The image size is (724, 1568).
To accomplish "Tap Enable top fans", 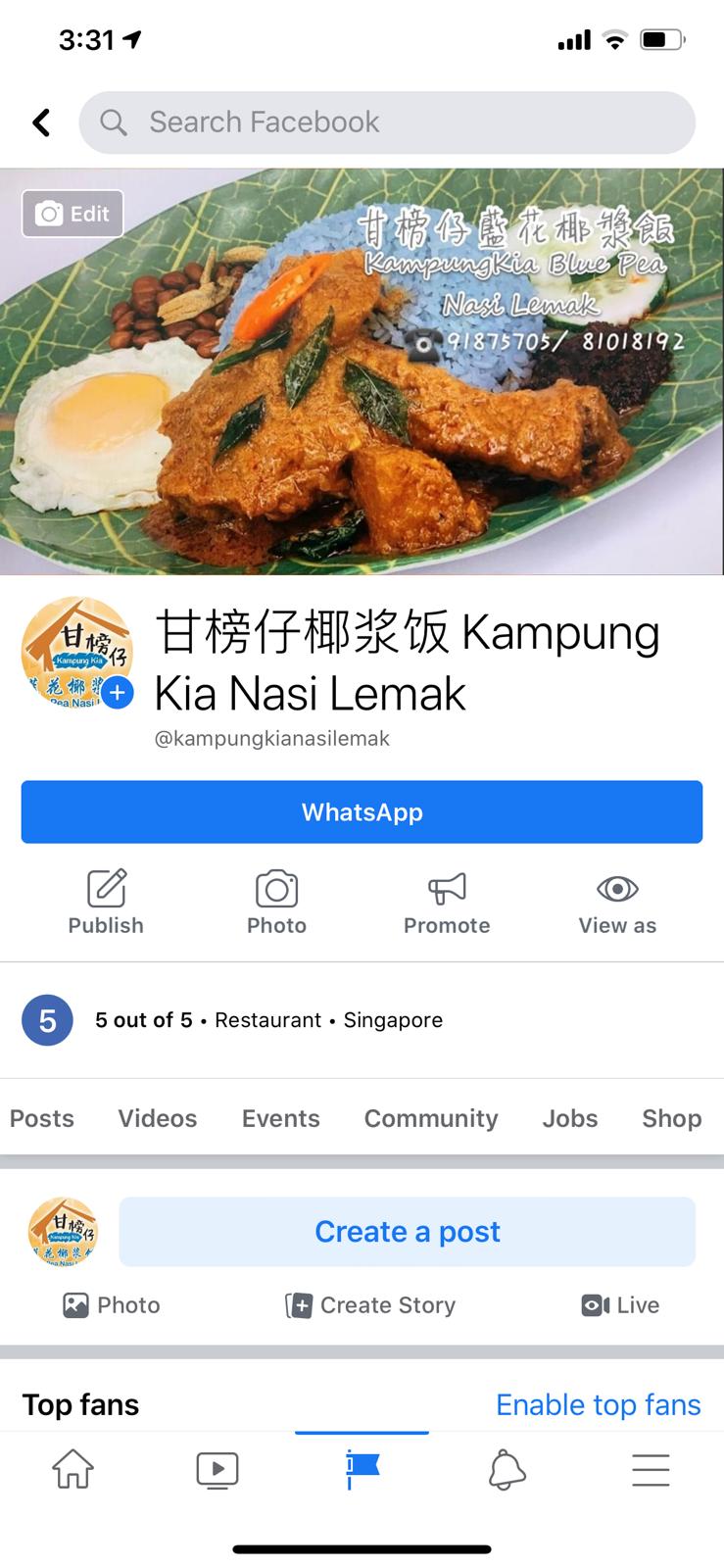I will pos(599,1404).
